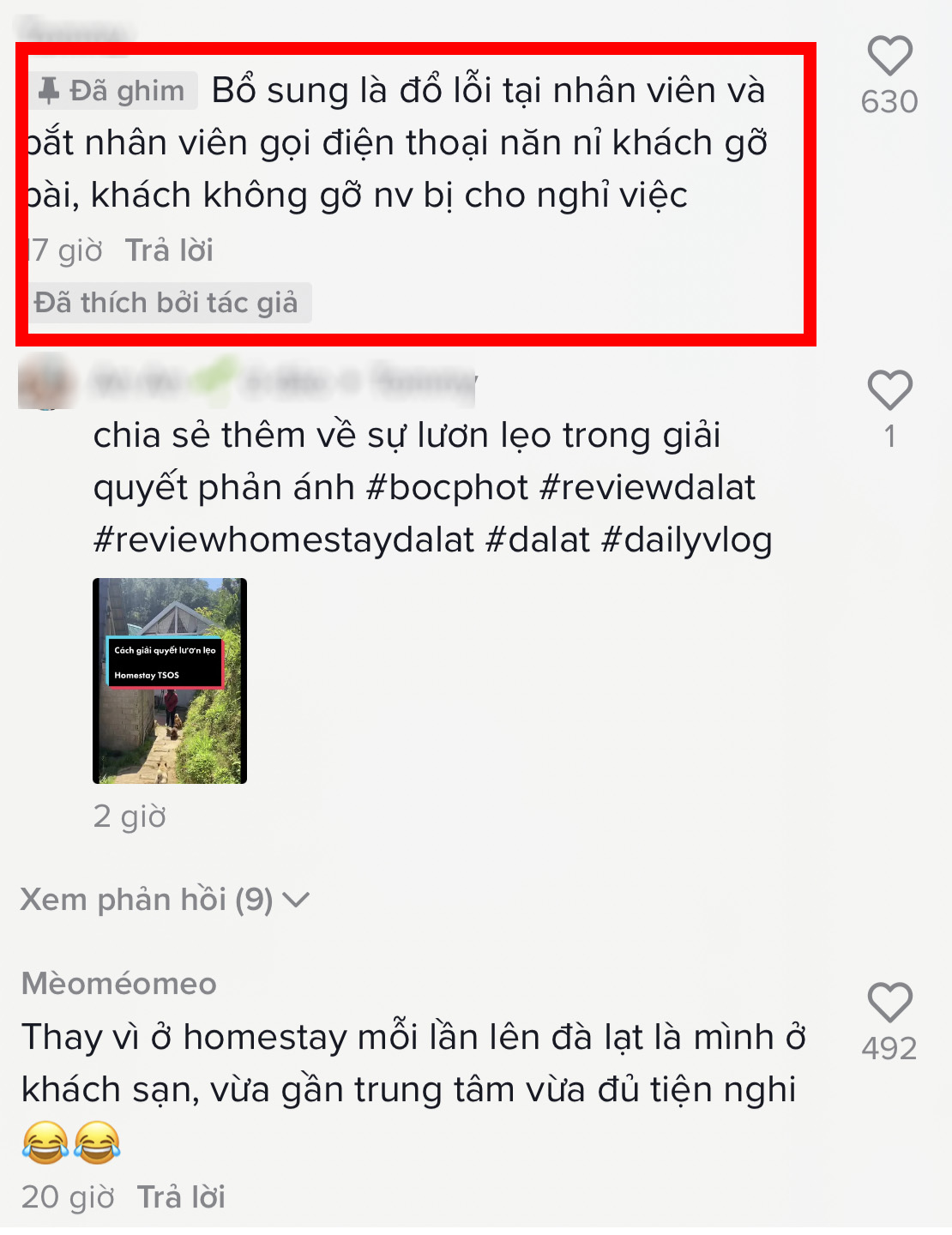Expand Xem phản hồi (9) replies
Screen dimensions: 952x1235
(165, 900)
